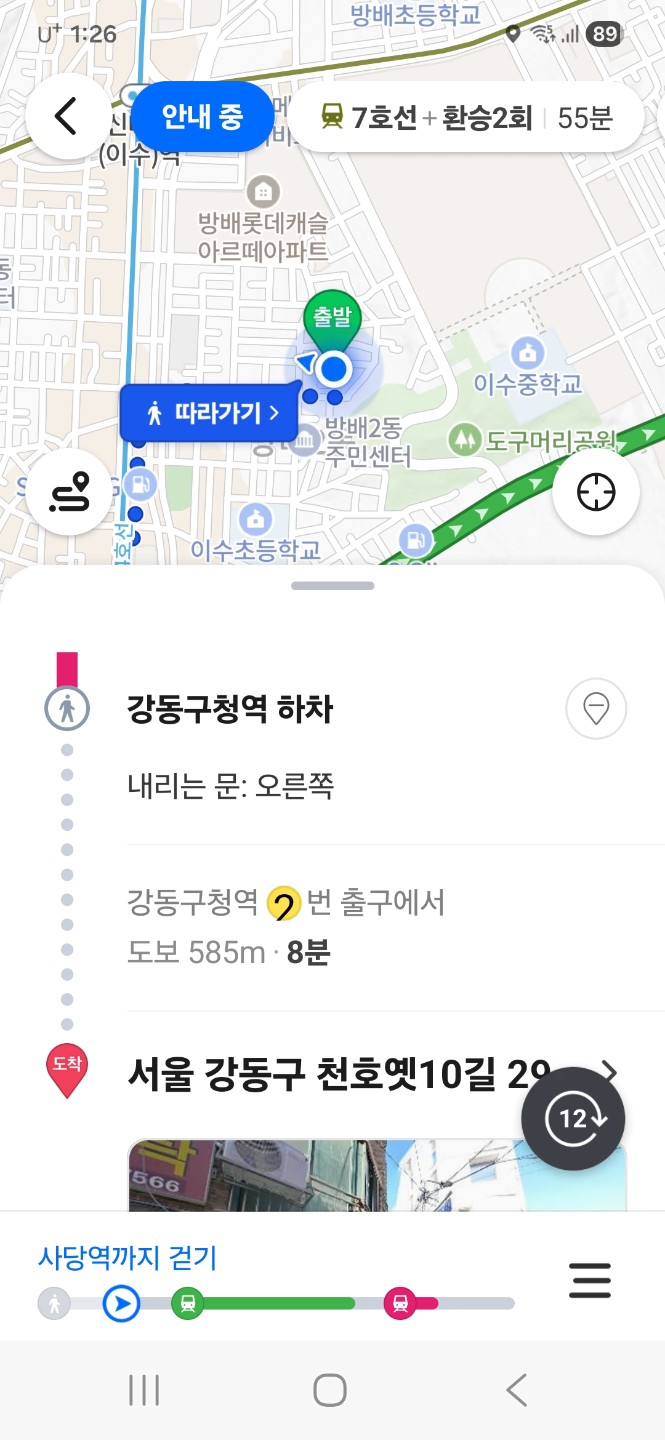
Task: Jump to the green subway segment
Action: coord(187,1303)
